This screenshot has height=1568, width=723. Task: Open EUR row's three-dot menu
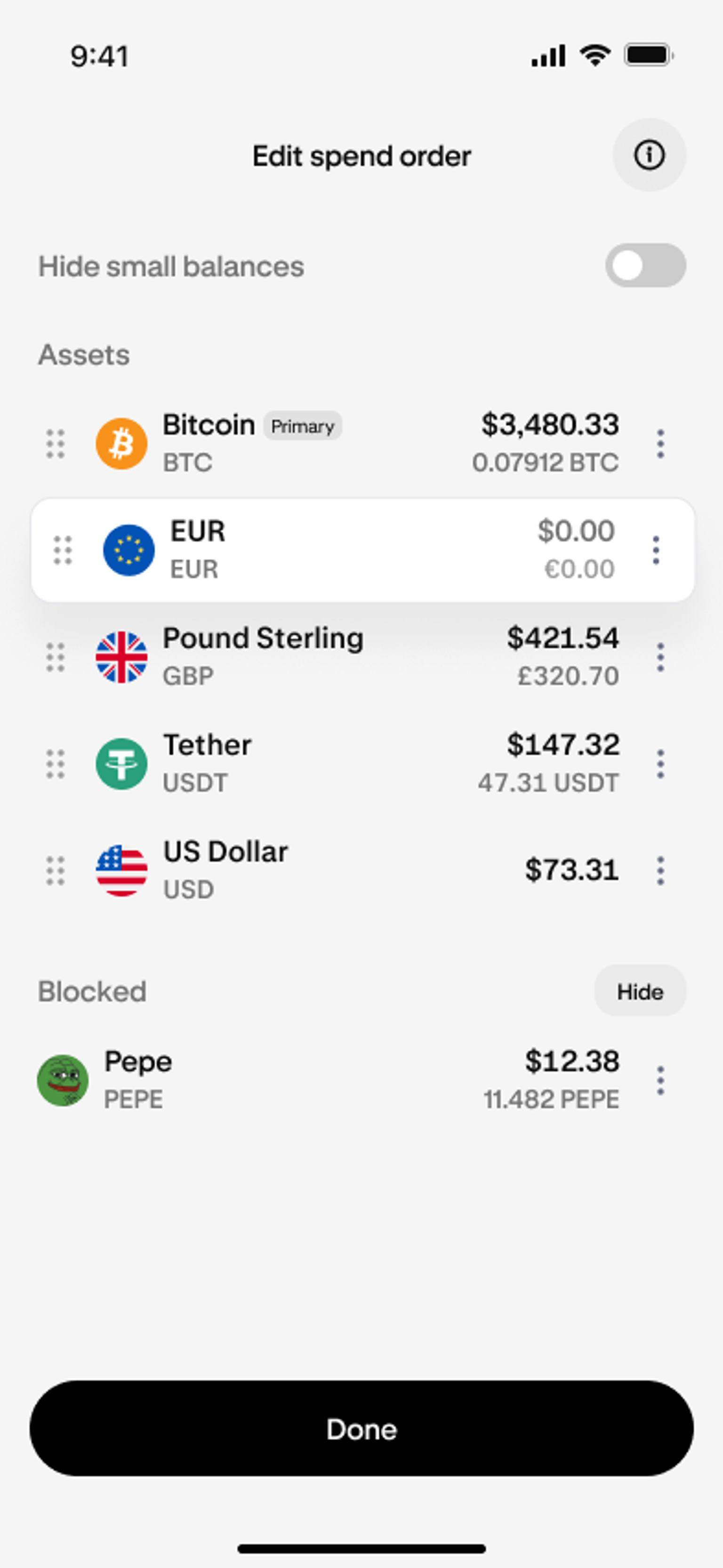click(655, 550)
